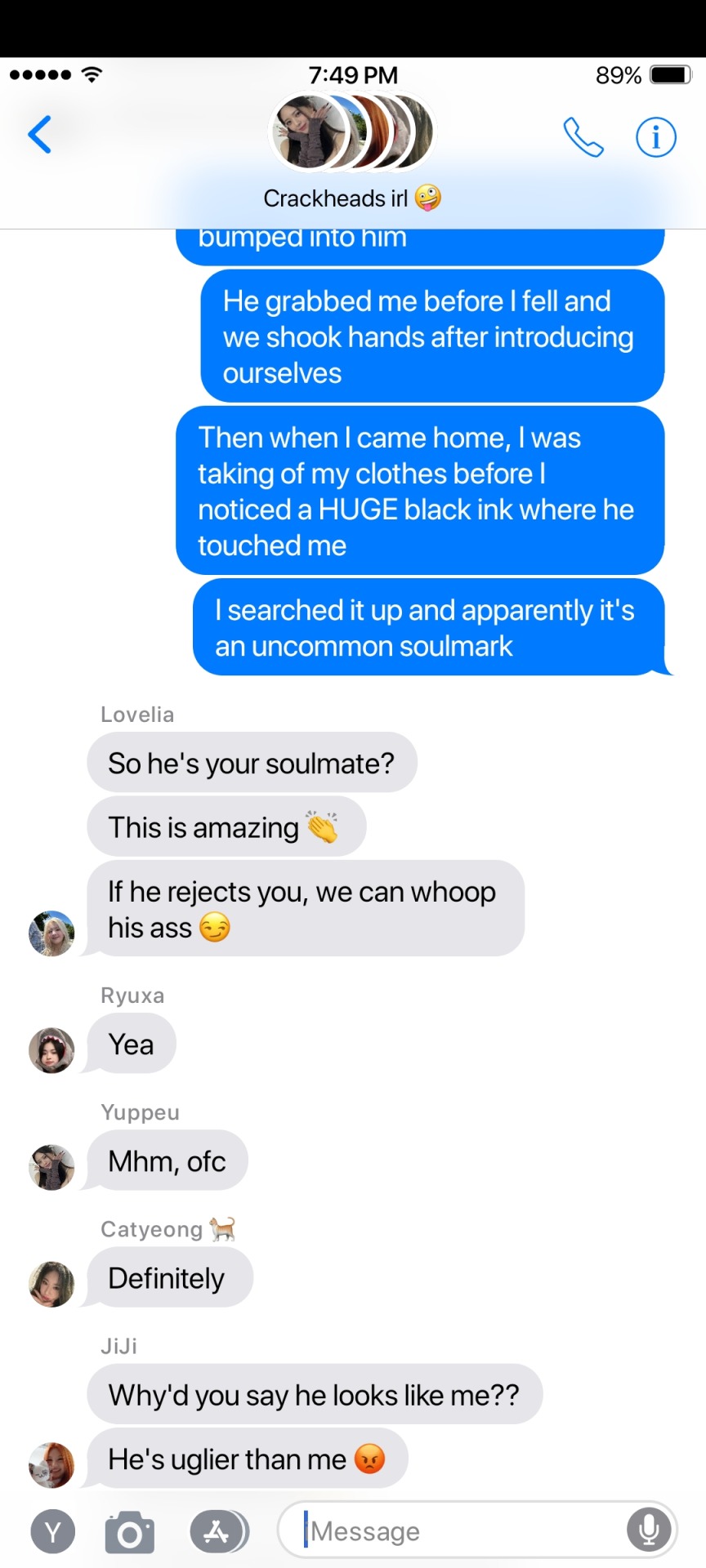Viewport: 706px width, 1568px height.
Task: Start a voice call with the group
Action: point(583,136)
